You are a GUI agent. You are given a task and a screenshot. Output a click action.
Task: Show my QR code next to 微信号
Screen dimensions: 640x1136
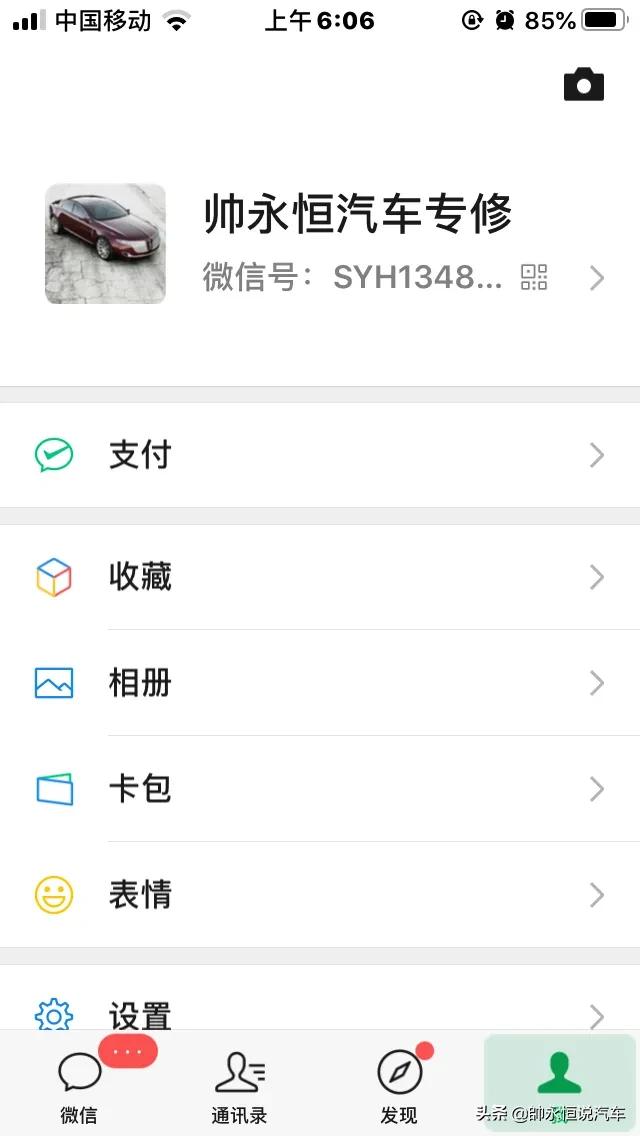534,277
